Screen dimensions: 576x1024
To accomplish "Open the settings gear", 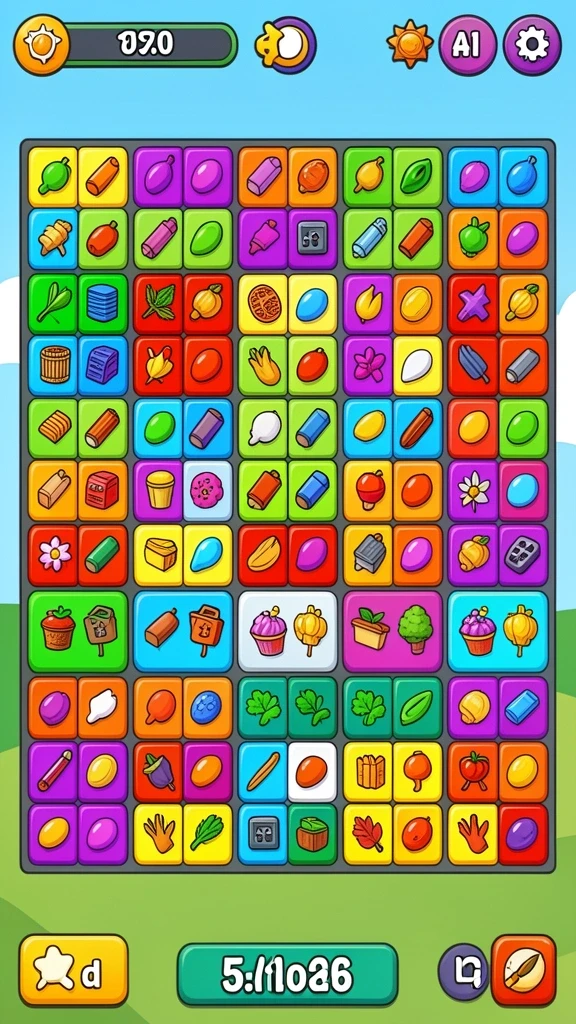I will tap(532, 44).
